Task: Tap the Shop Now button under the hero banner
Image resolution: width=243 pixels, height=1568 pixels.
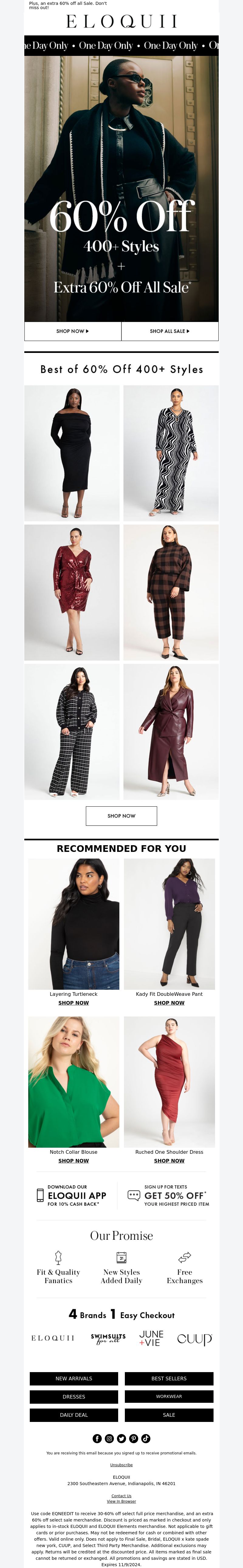Action: pos(73,331)
